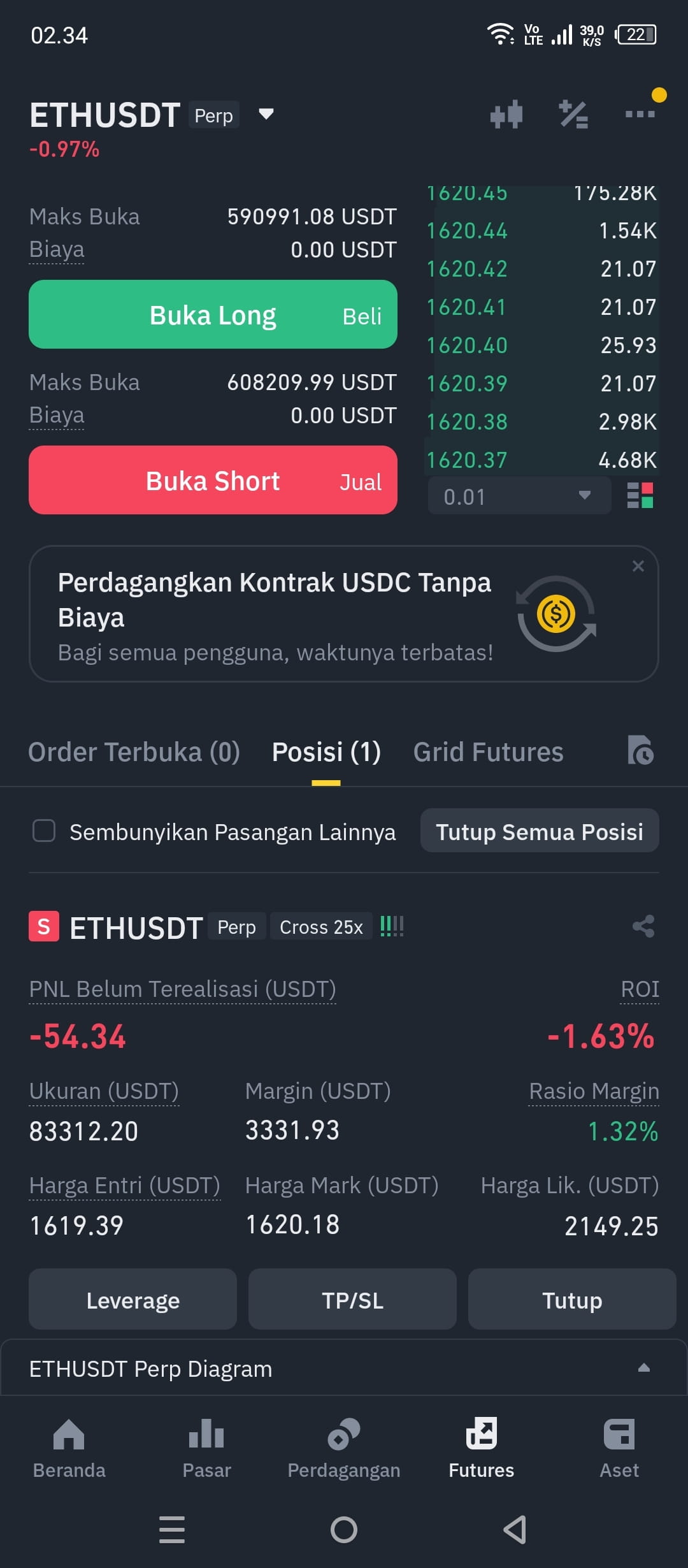This screenshot has height=1568, width=688.
Task: Change the 0.01 order book precision
Action: point(519,497)
